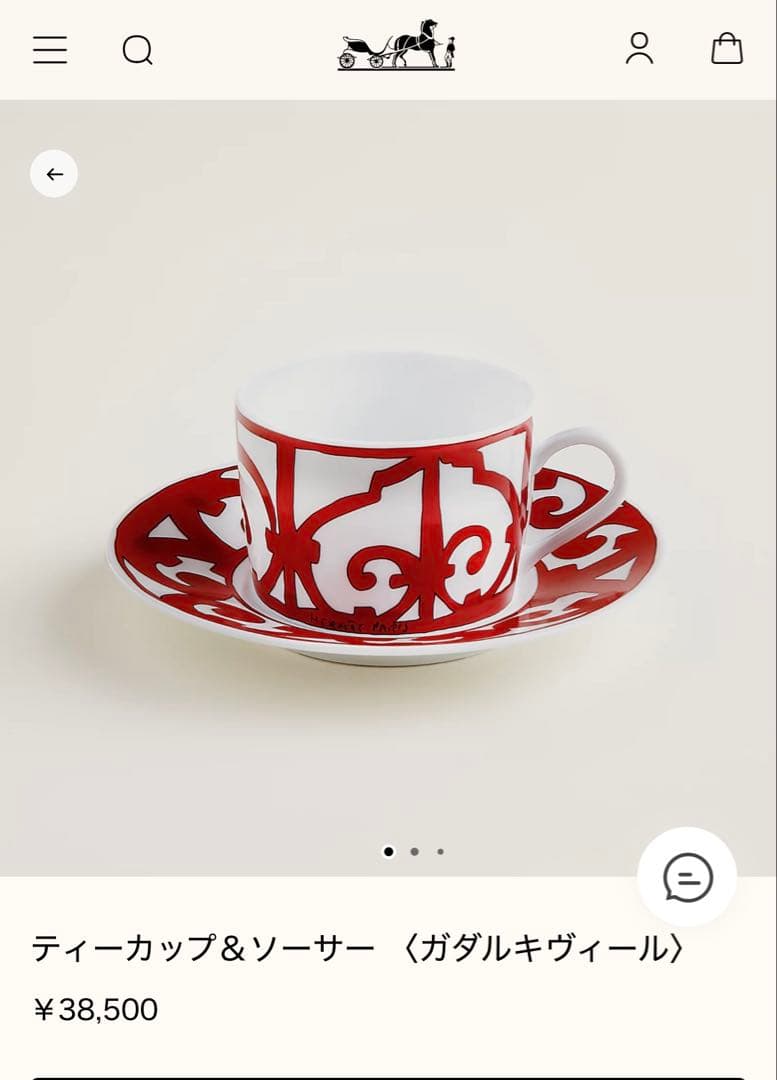Select the third carousel dot

click(x=439, y=852)
